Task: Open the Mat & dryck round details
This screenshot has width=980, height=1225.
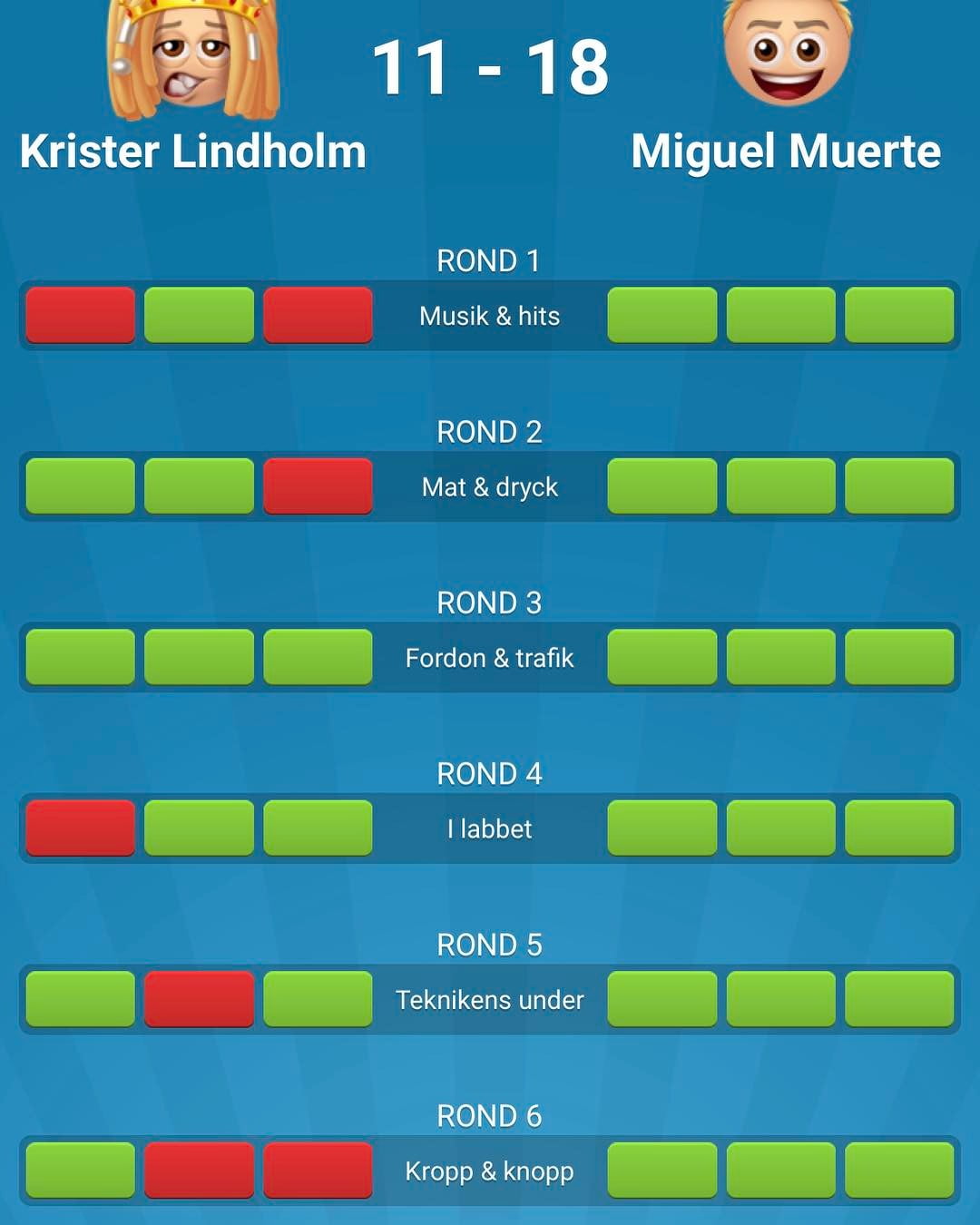Action: point(489,487)
